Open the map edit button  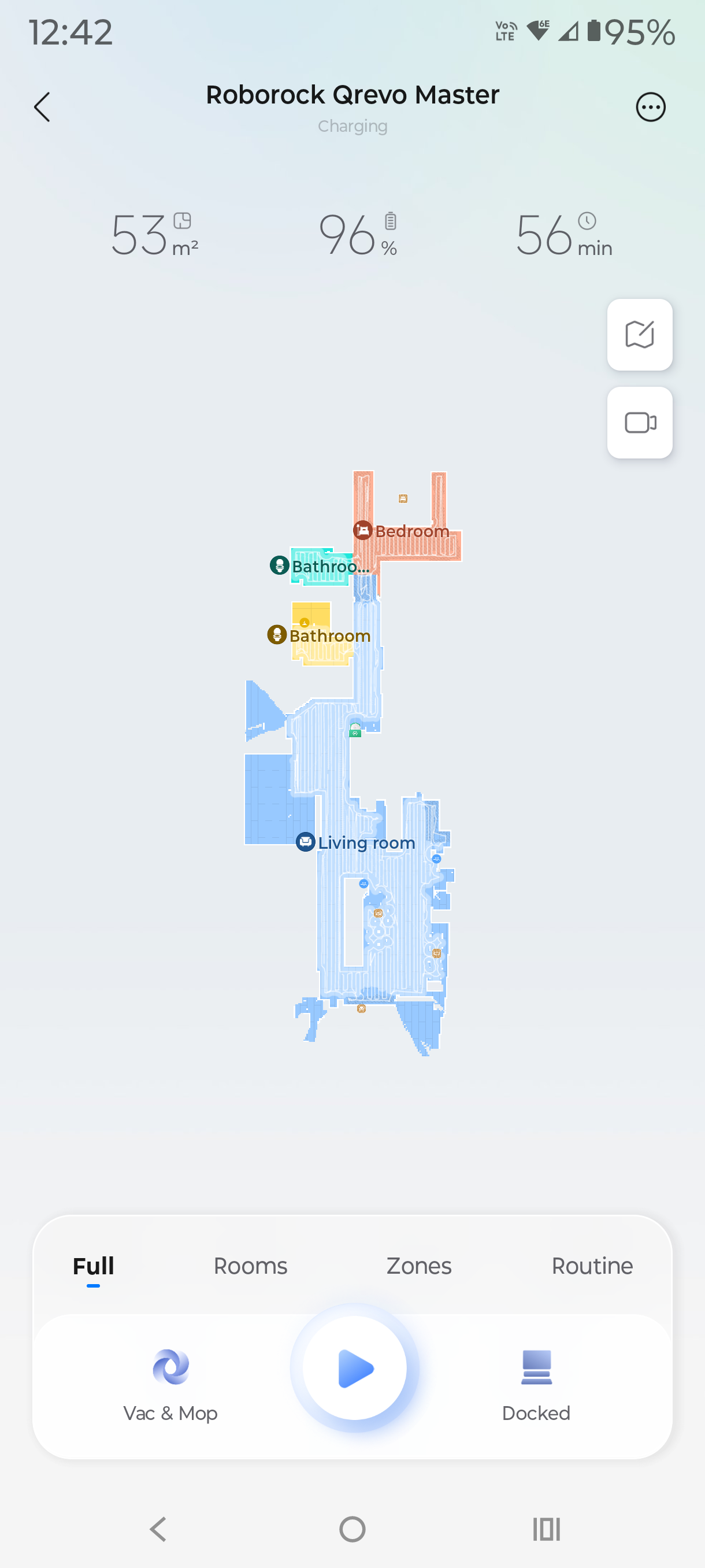[x=639, y=334]
